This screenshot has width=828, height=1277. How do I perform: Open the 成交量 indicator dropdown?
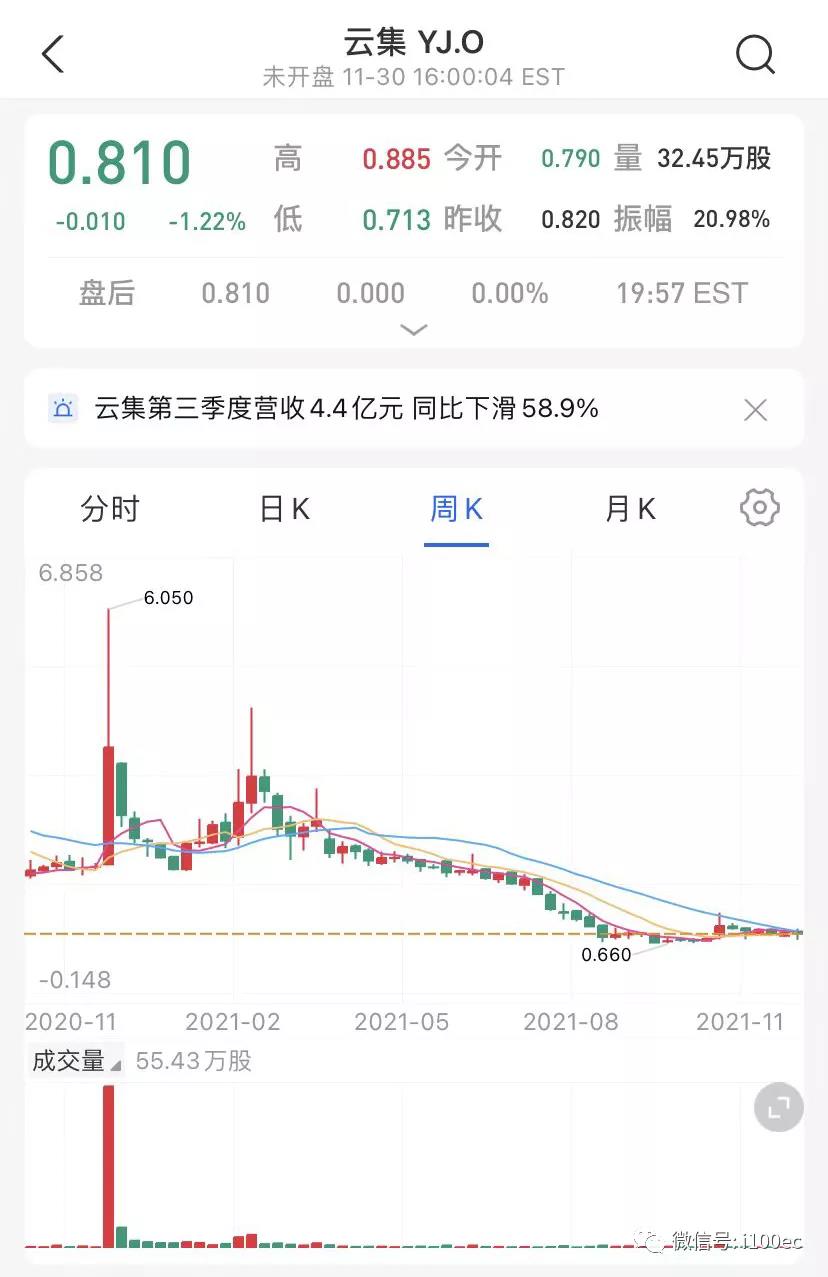(x=77, y=1061)
